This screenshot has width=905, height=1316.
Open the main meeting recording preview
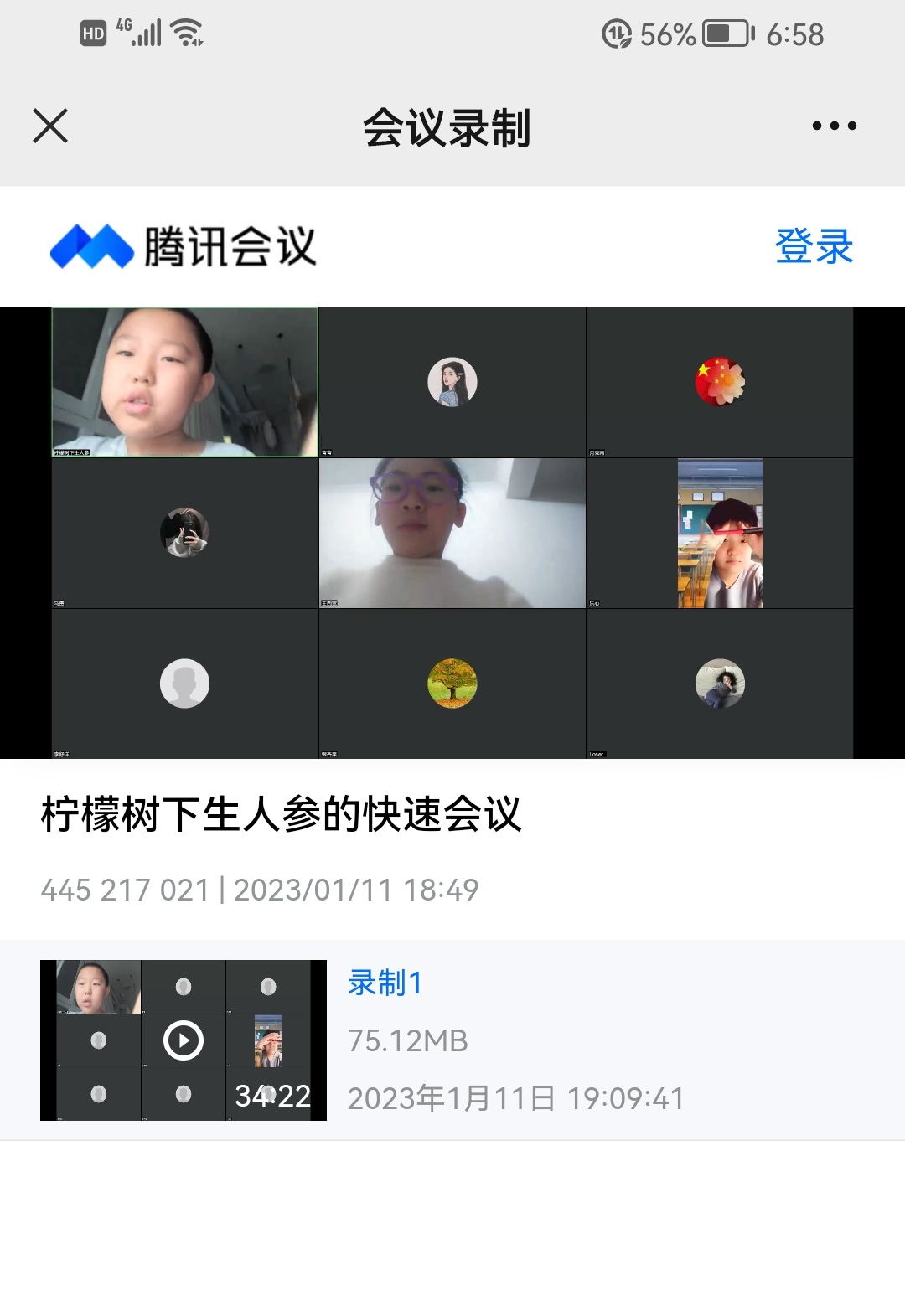coord(452,533)
